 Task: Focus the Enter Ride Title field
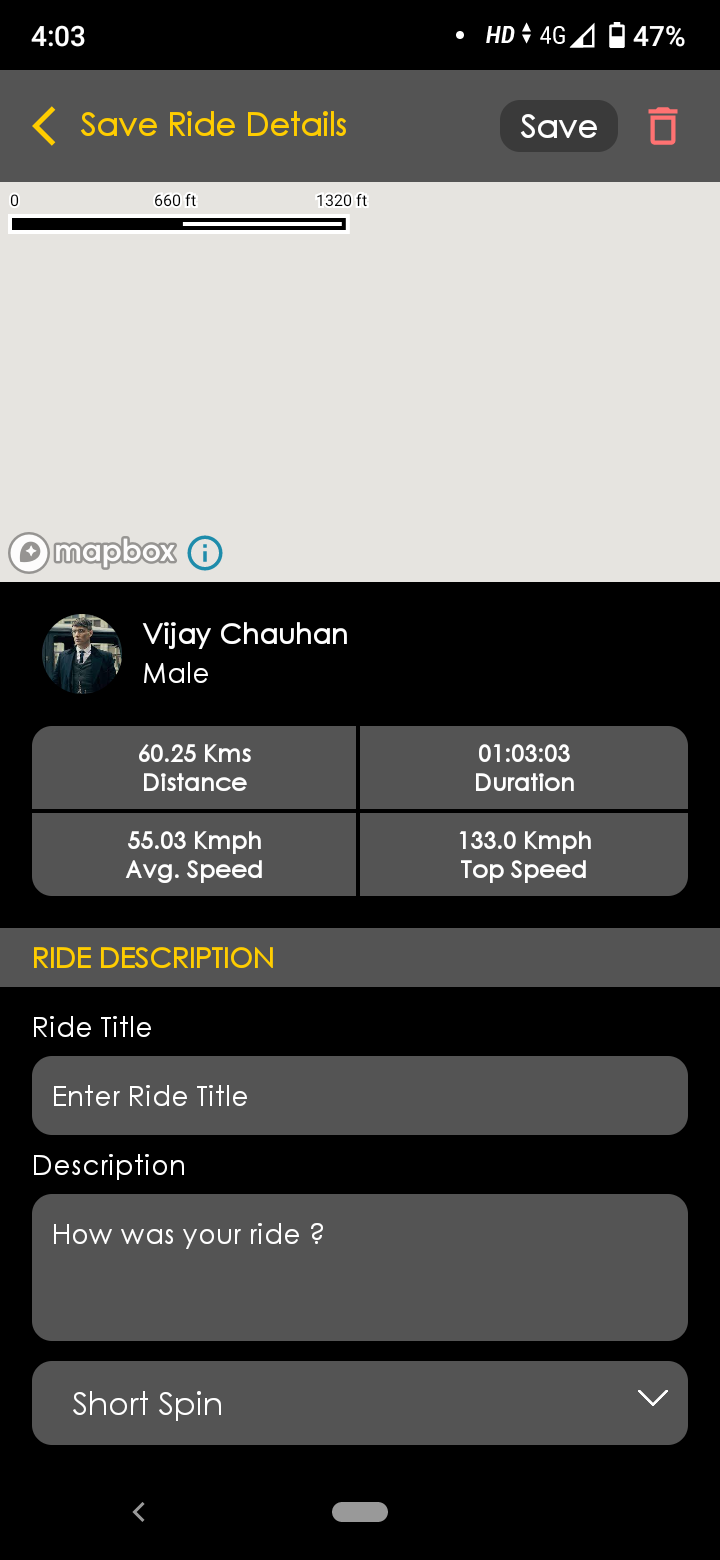pos(360,1096)
